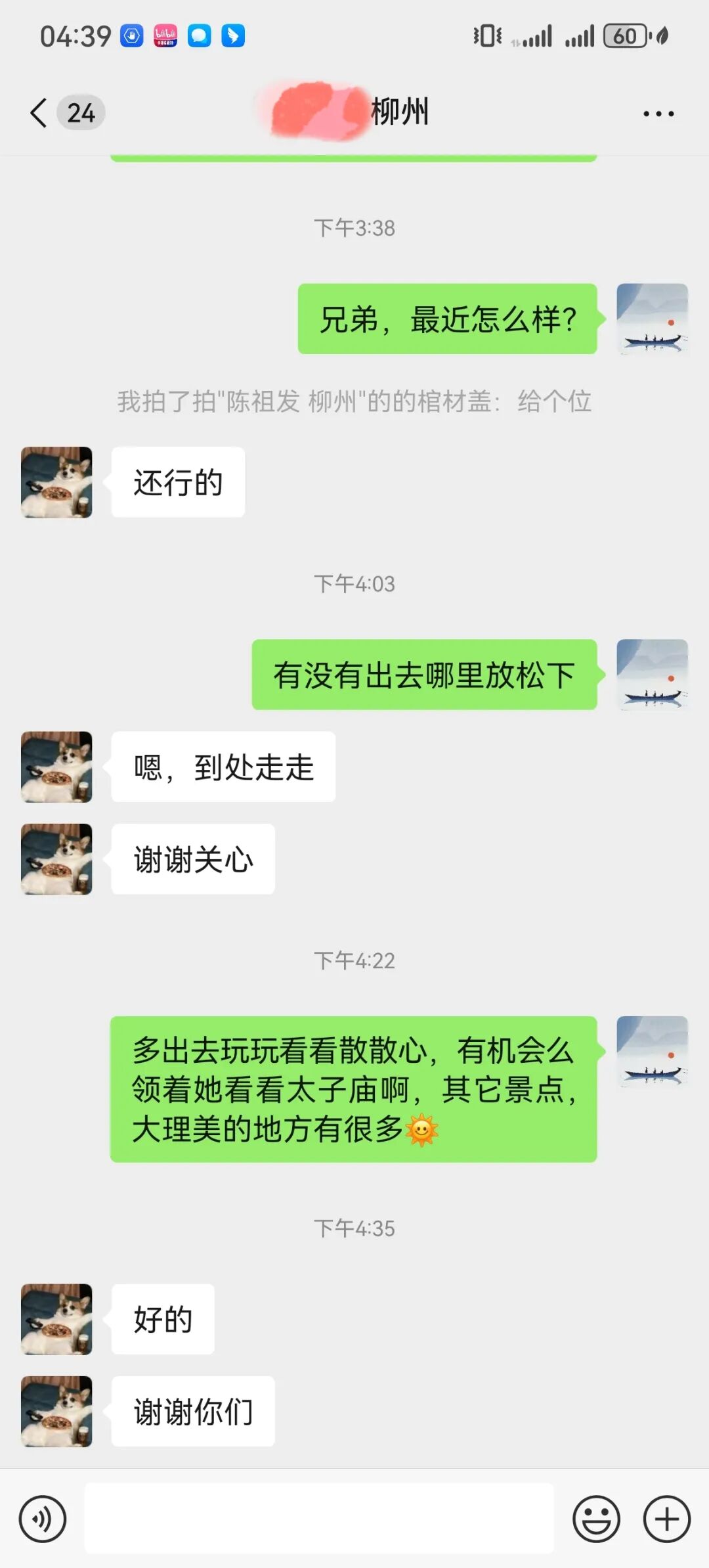This screenshot has width=709, height=1568.
Task: Open the three-dot chat options menu
Action: click(x=658, y=114)
